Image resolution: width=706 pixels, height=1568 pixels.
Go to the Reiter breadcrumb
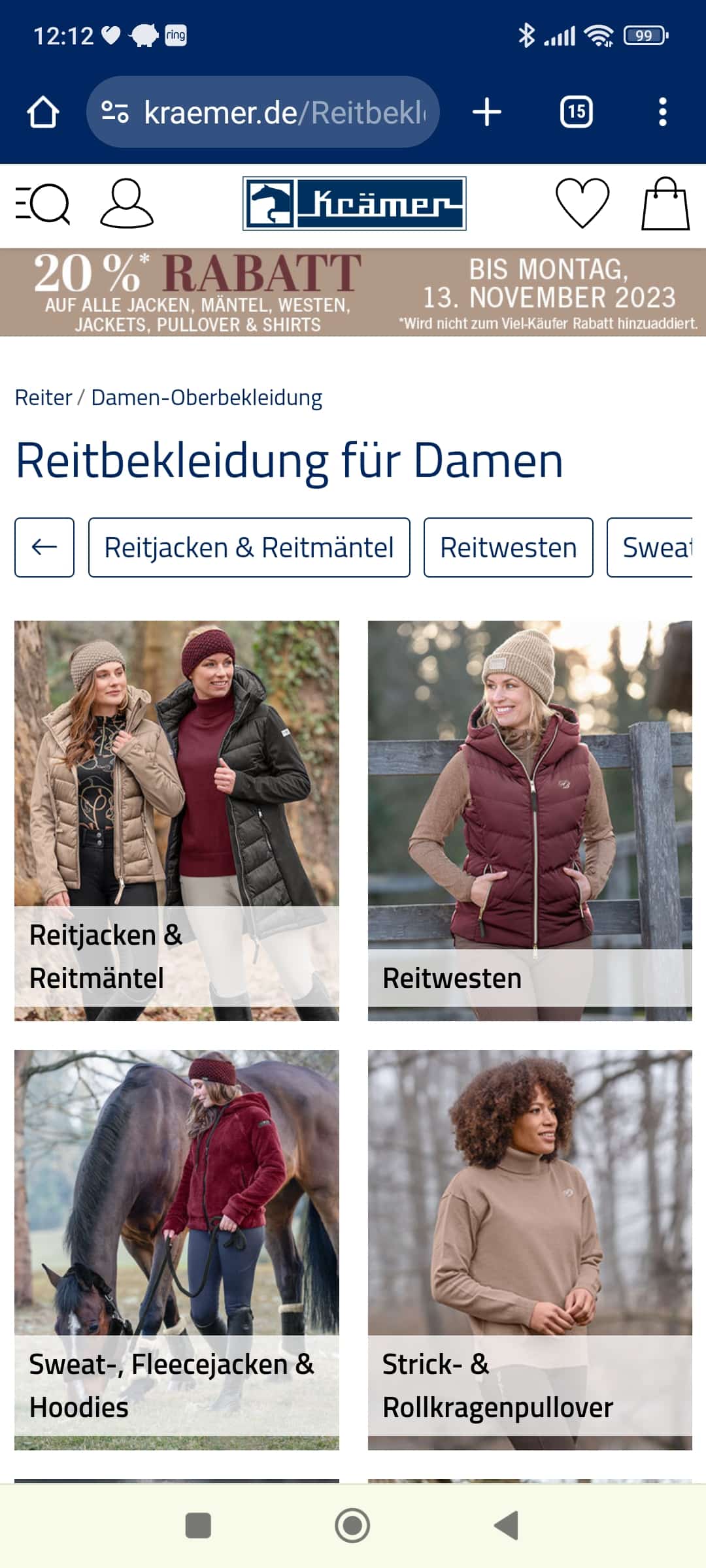click(x=43, y=397)
